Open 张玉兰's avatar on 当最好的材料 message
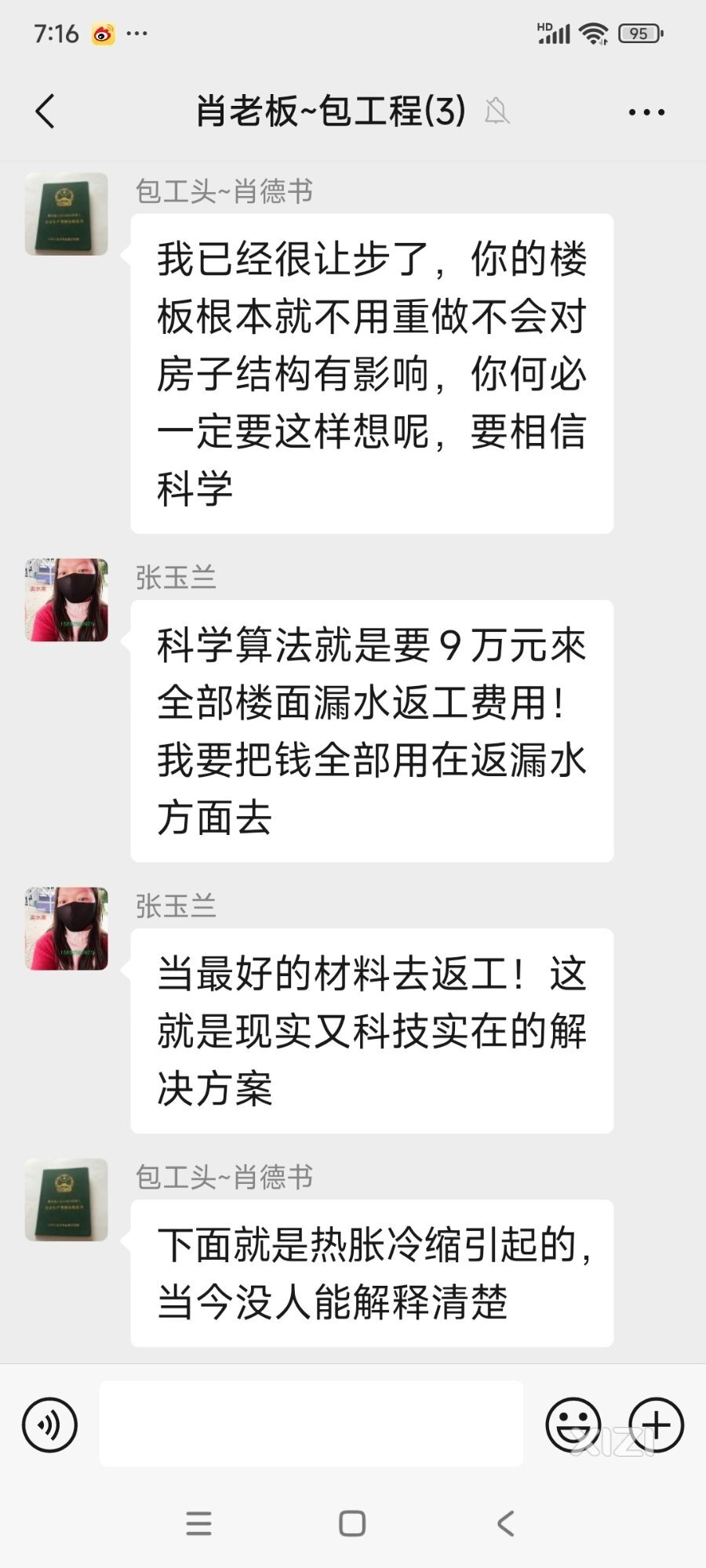Viewport: 706px width, 1568px height. (x=67, y=928)
